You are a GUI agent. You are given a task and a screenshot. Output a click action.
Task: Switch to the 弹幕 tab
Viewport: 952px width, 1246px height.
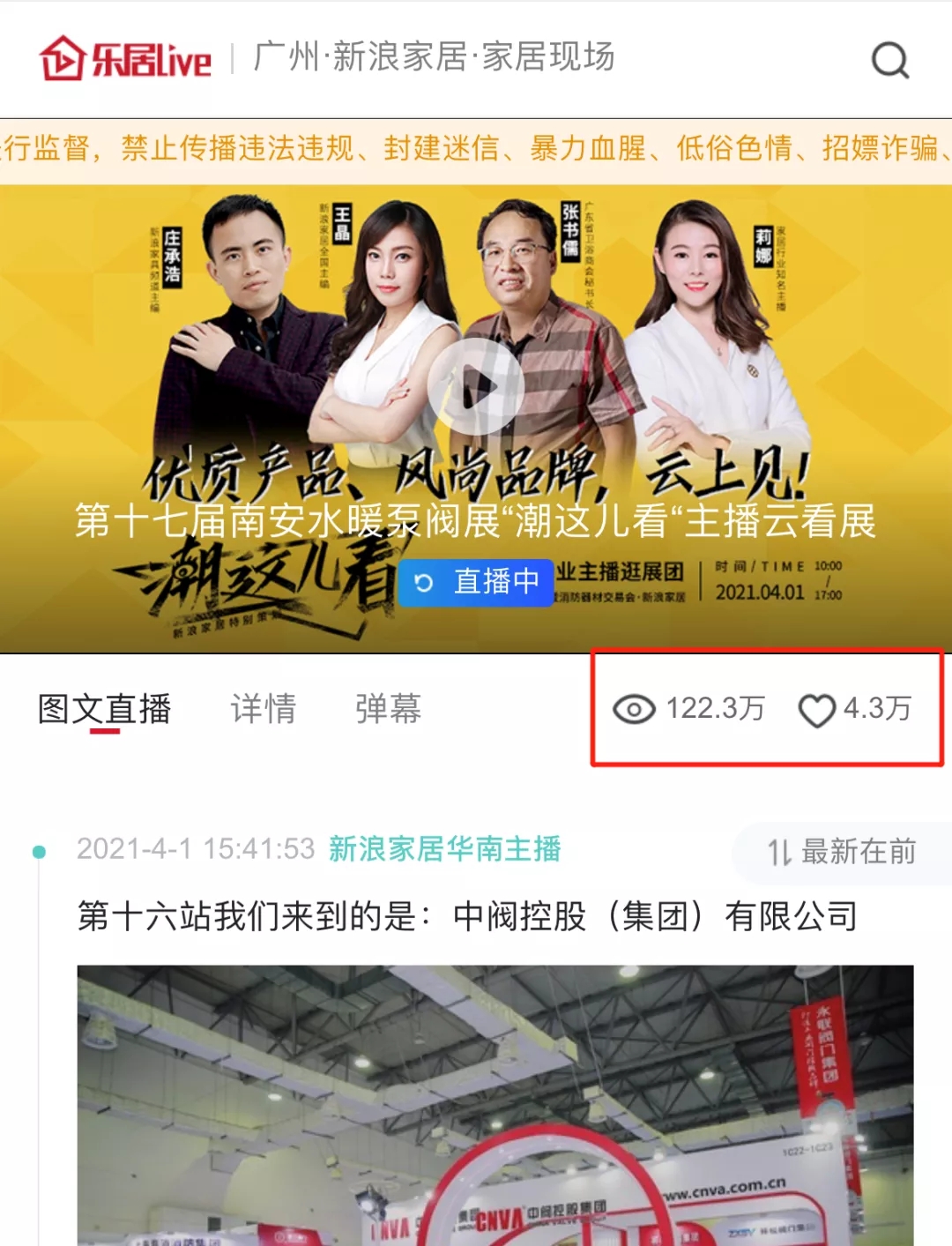tap(388, 709)
